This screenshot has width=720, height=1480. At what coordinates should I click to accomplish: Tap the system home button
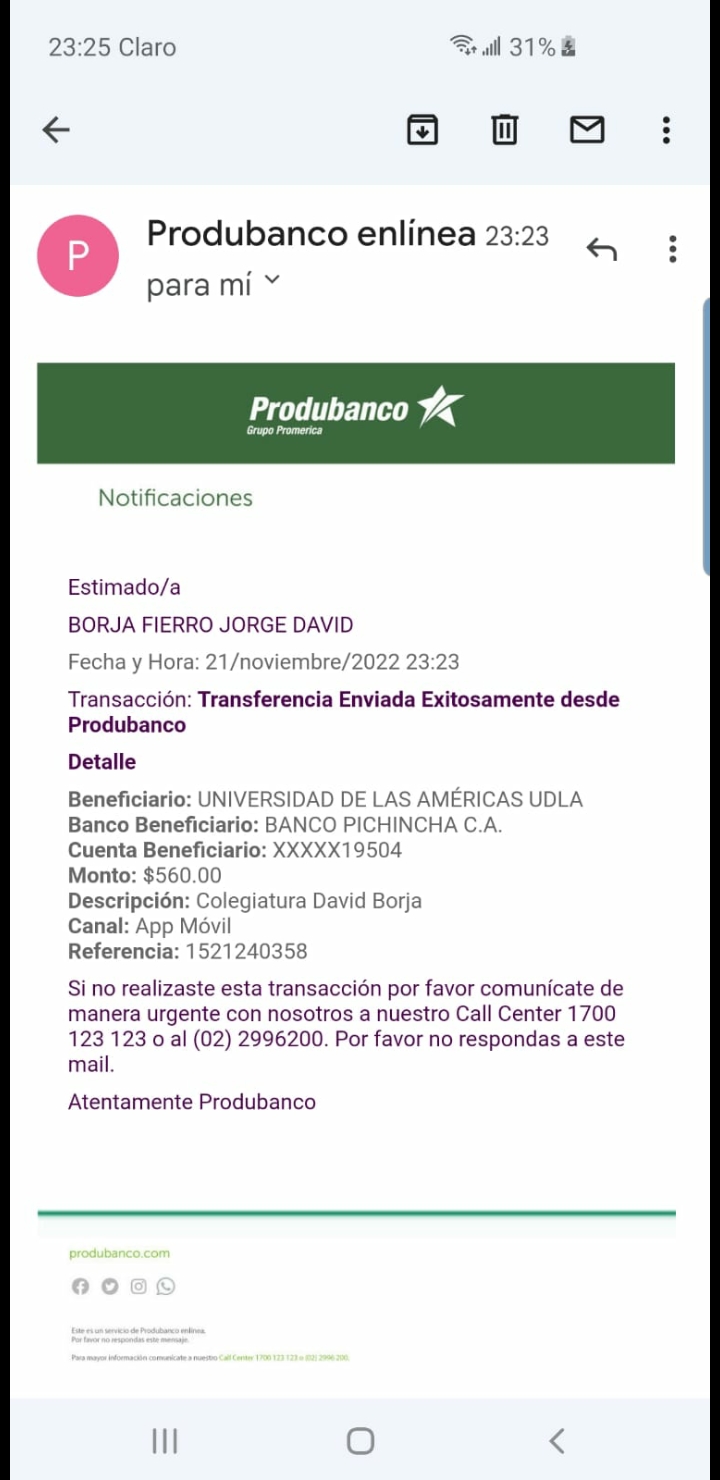click(x=360, y=1441)
